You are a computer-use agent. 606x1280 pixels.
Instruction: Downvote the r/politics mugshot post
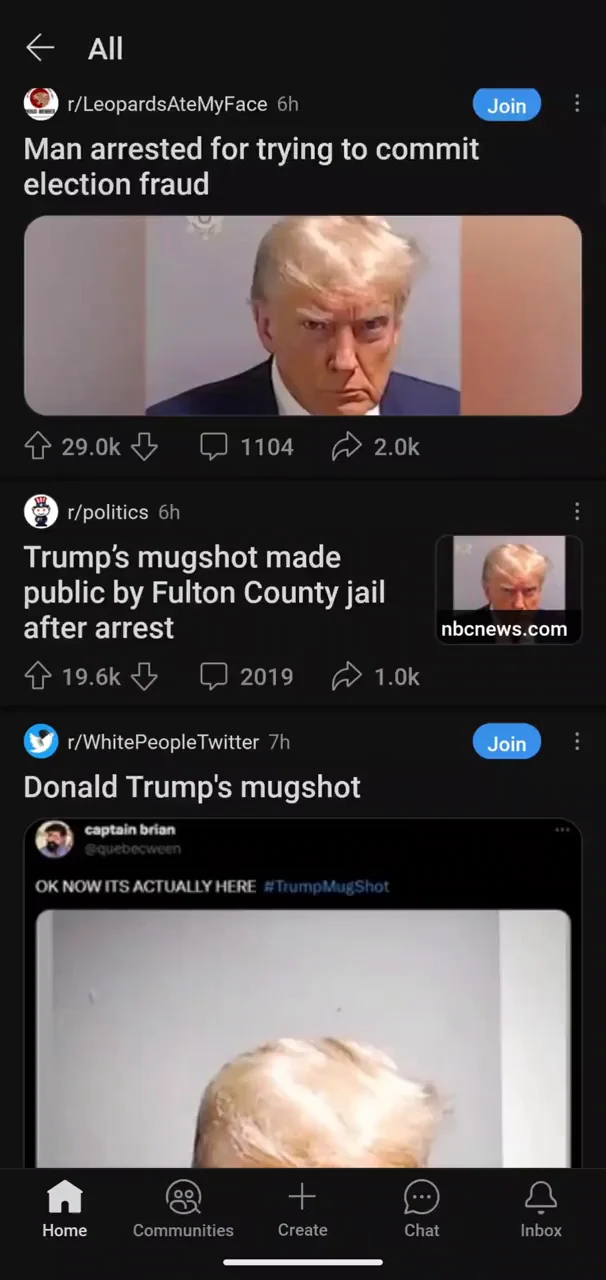click(x=145, y=677)
